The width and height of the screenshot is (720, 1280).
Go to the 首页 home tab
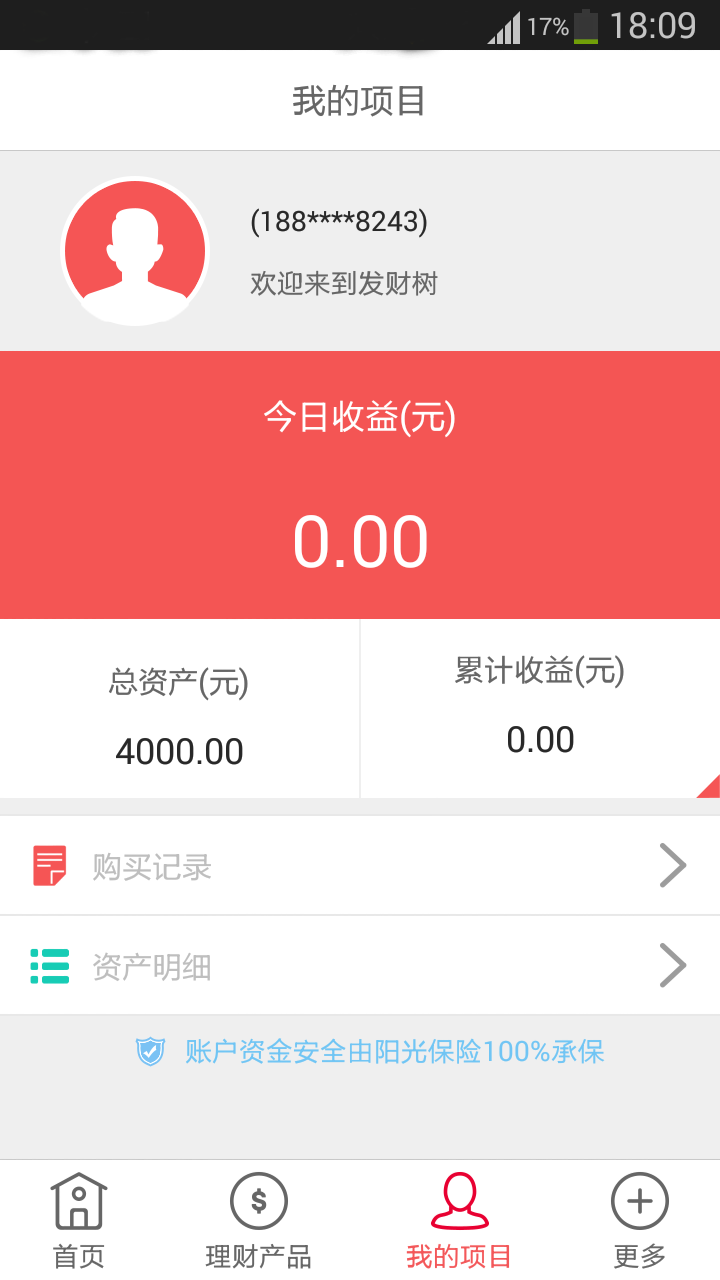point(79,1220)
